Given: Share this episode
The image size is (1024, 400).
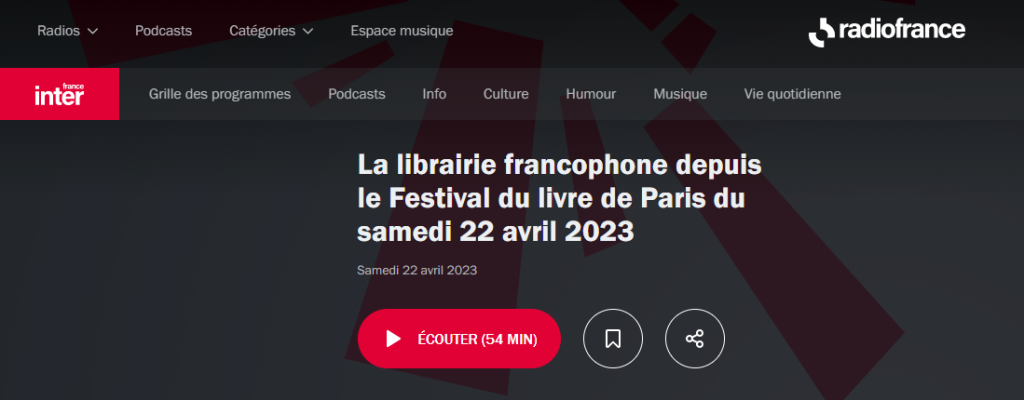Looking at the screenshot, I should (x=695, y=338).
